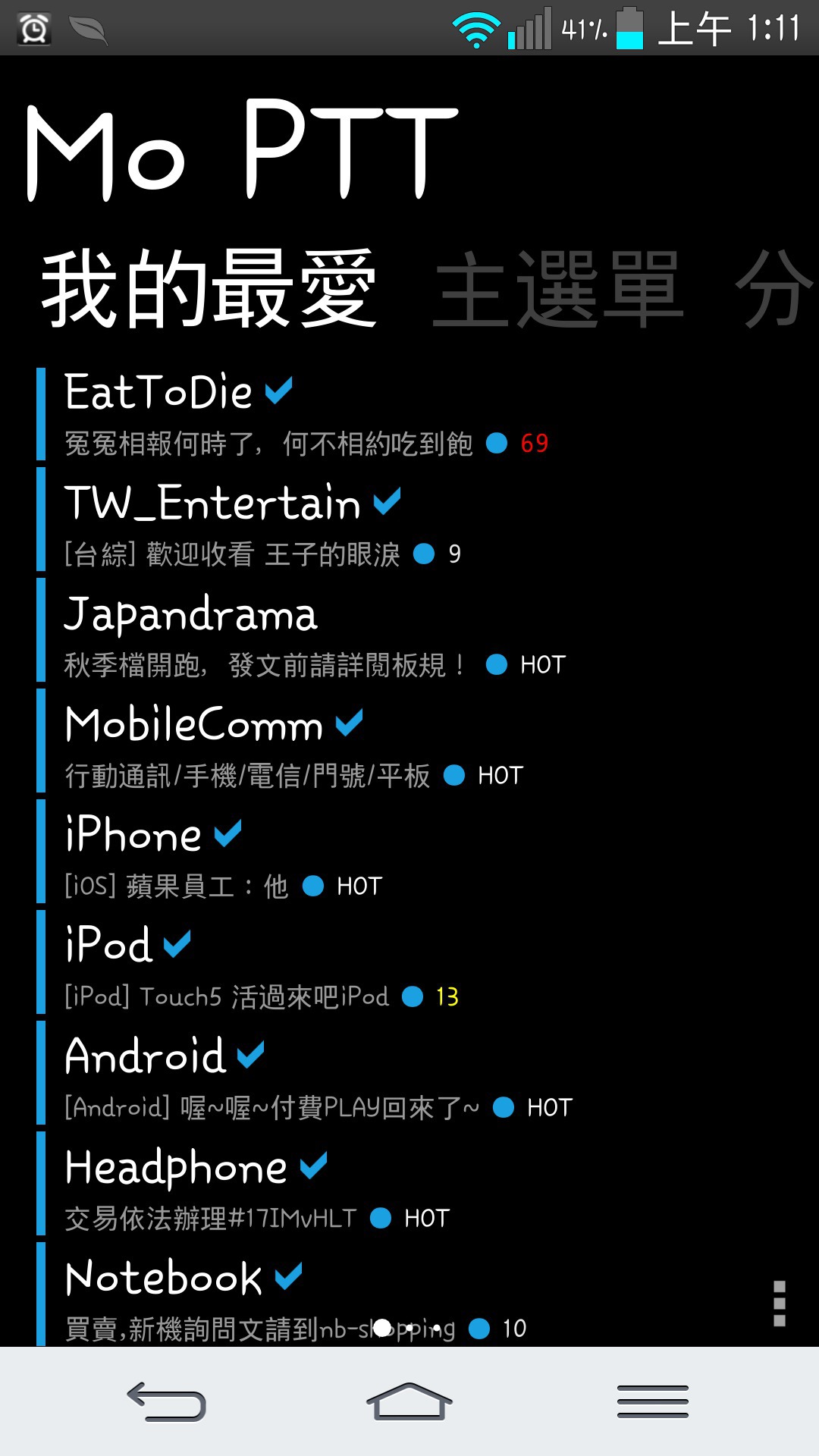Open the TW_Entertain board
This screenshot has height=1456, width=819.
pyautogui.click(x=409, y=525)
